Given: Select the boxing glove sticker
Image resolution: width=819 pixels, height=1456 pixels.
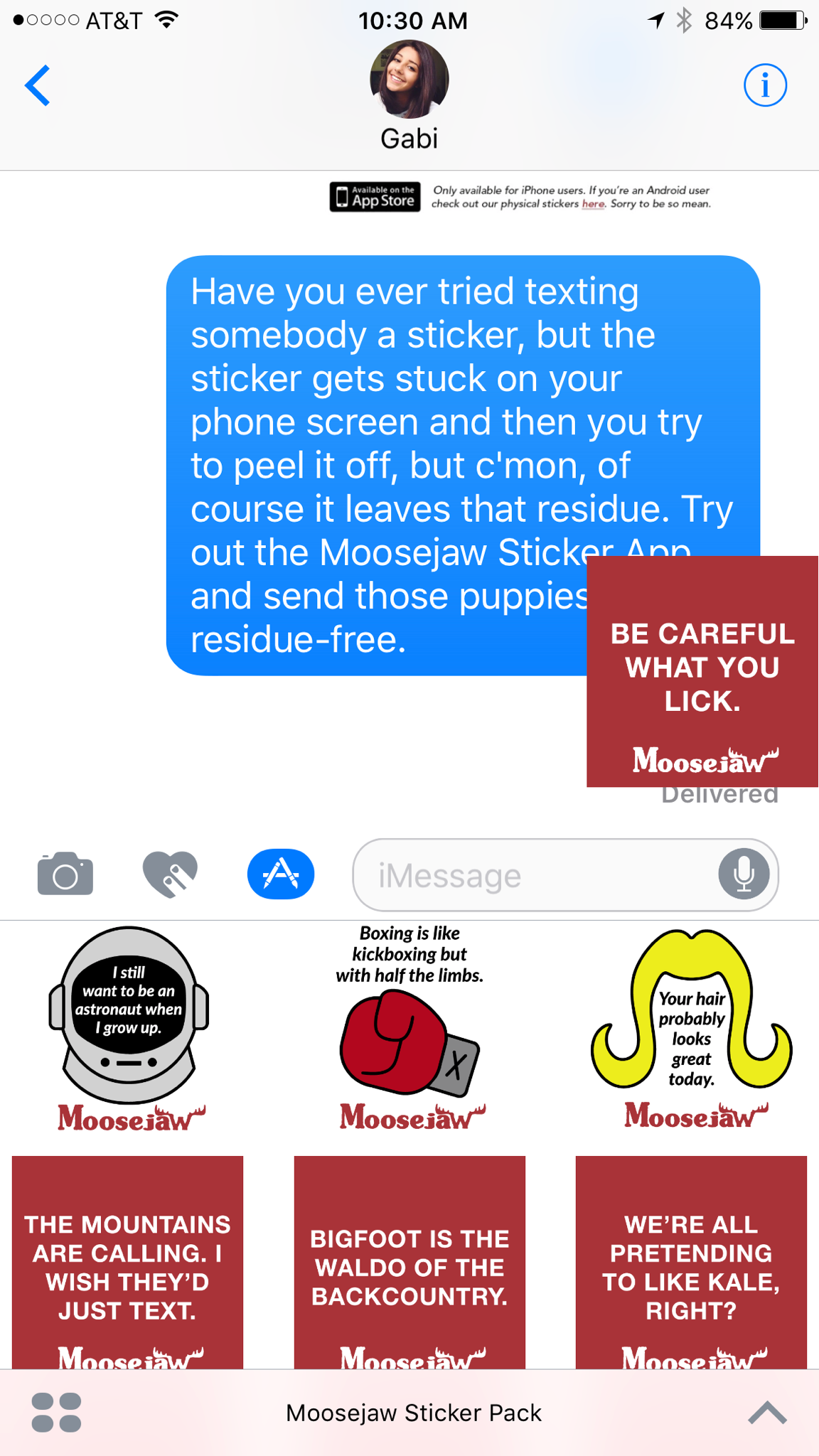Looking at the screenshot, I should click(x=409, y=1028).
